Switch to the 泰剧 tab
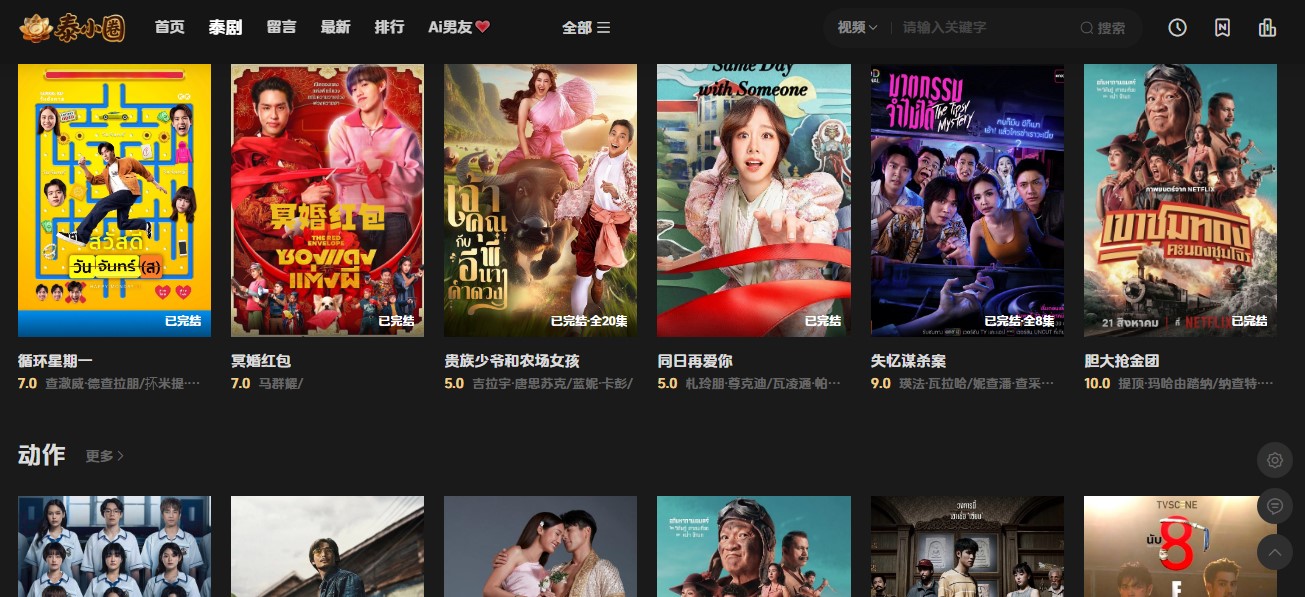This screenshot has width=1305, height=597. (x=225, y=27)
